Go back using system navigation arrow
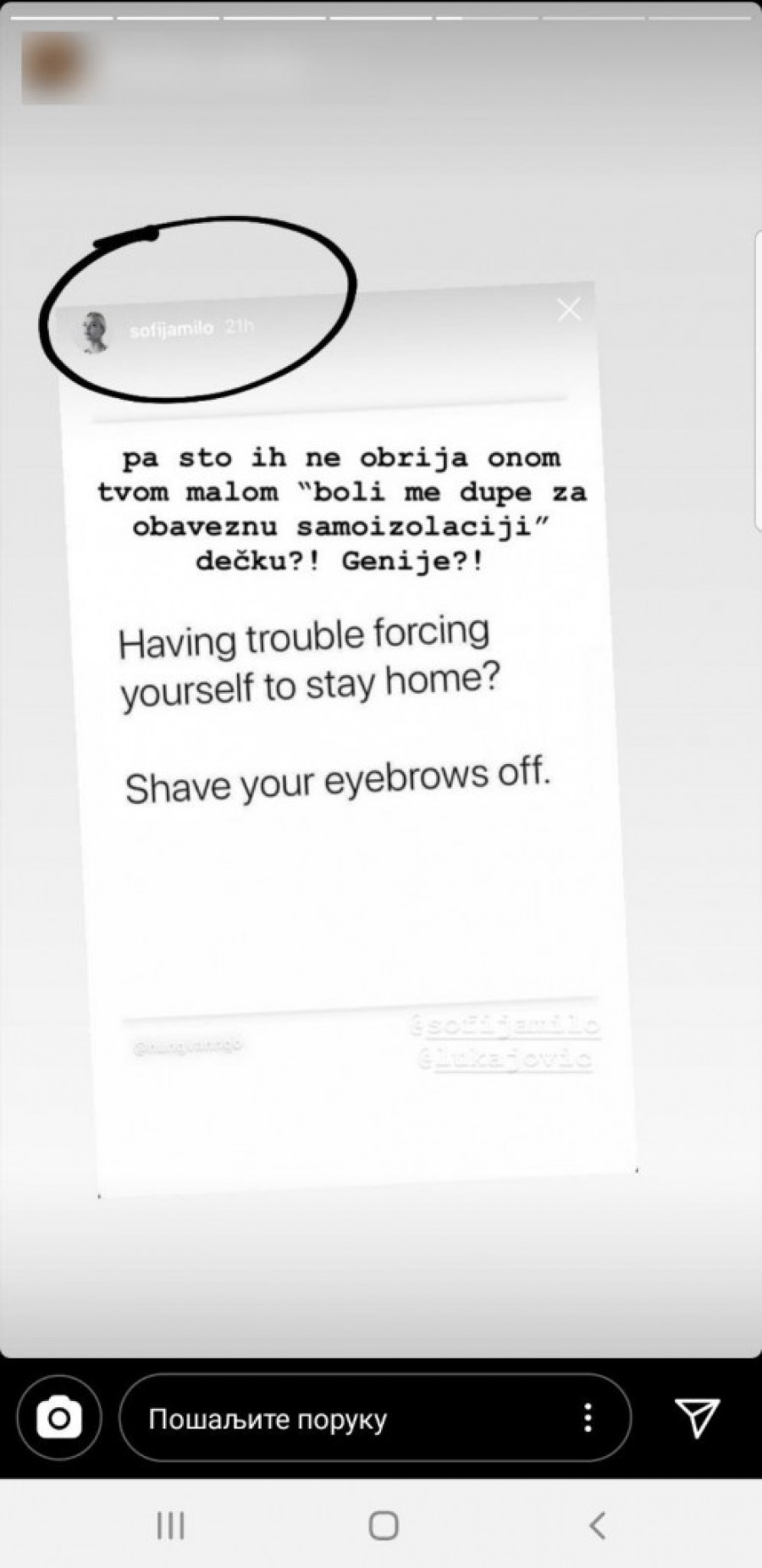 (597, 1526)
